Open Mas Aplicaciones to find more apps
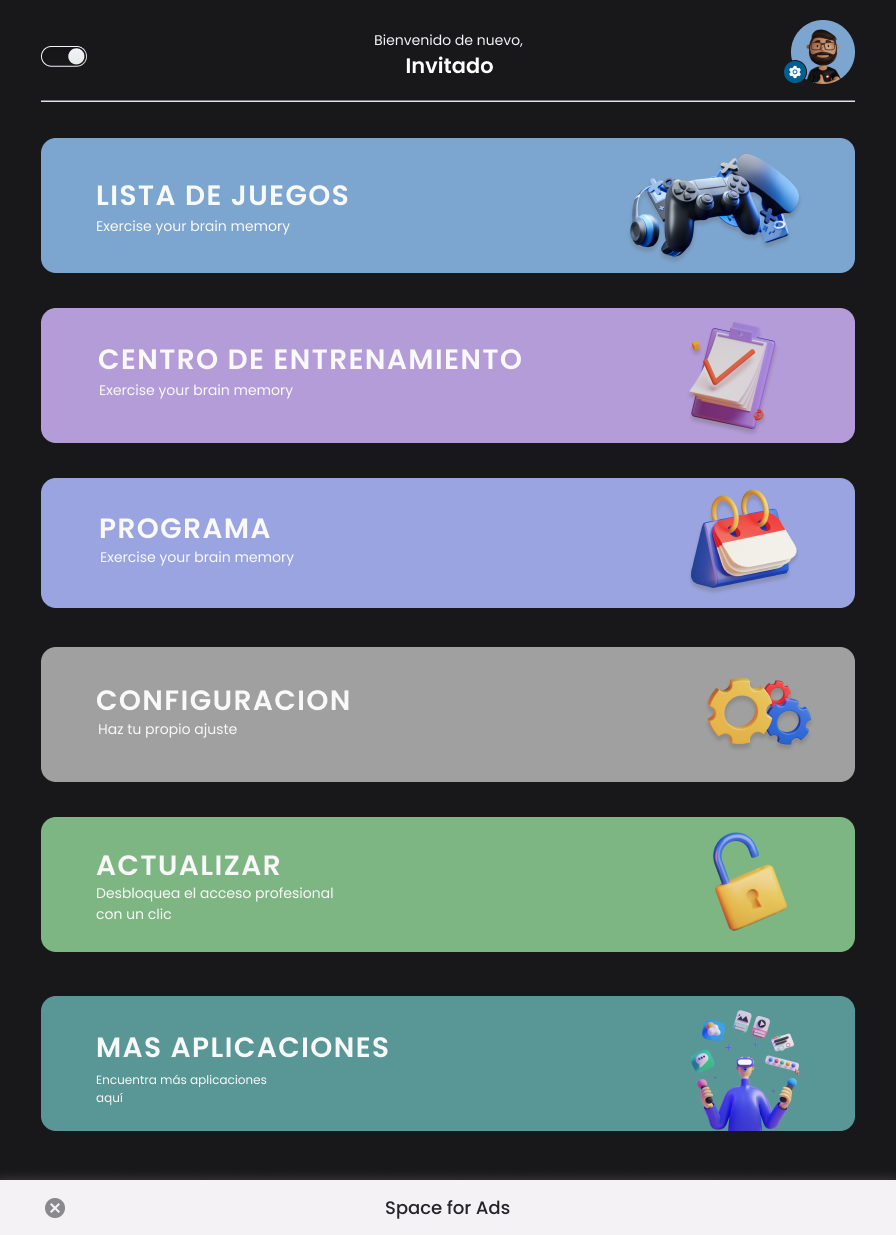This screenshot has width=896, height=1235. click(300, 1063)
